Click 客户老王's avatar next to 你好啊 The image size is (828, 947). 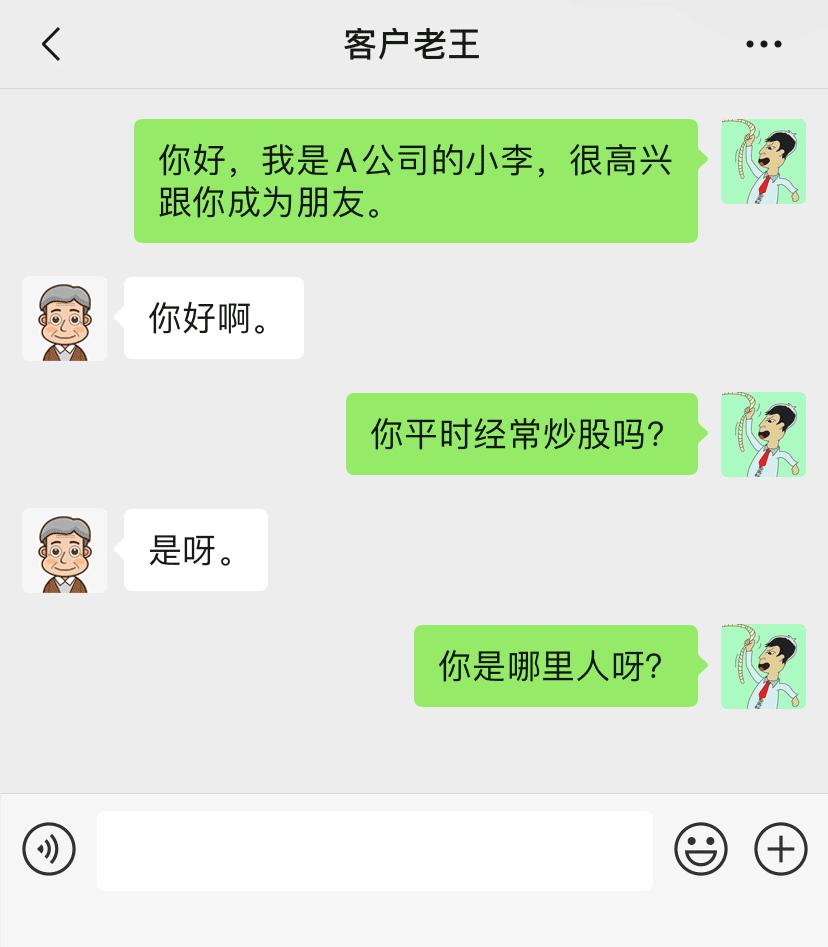pyautogui.click(x=64, y=318)
